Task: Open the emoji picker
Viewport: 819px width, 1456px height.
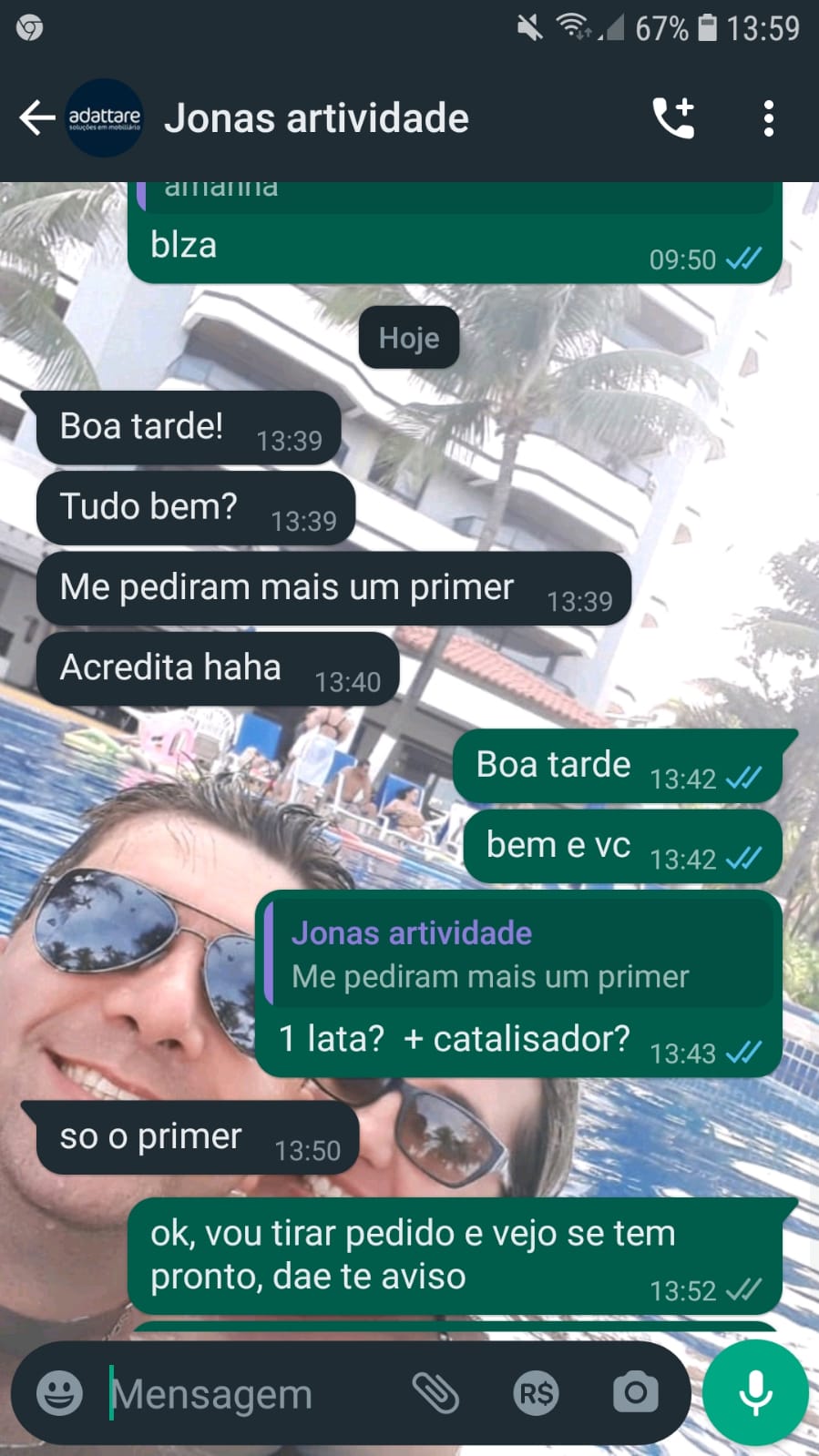Action: [x=59, y=1393]
